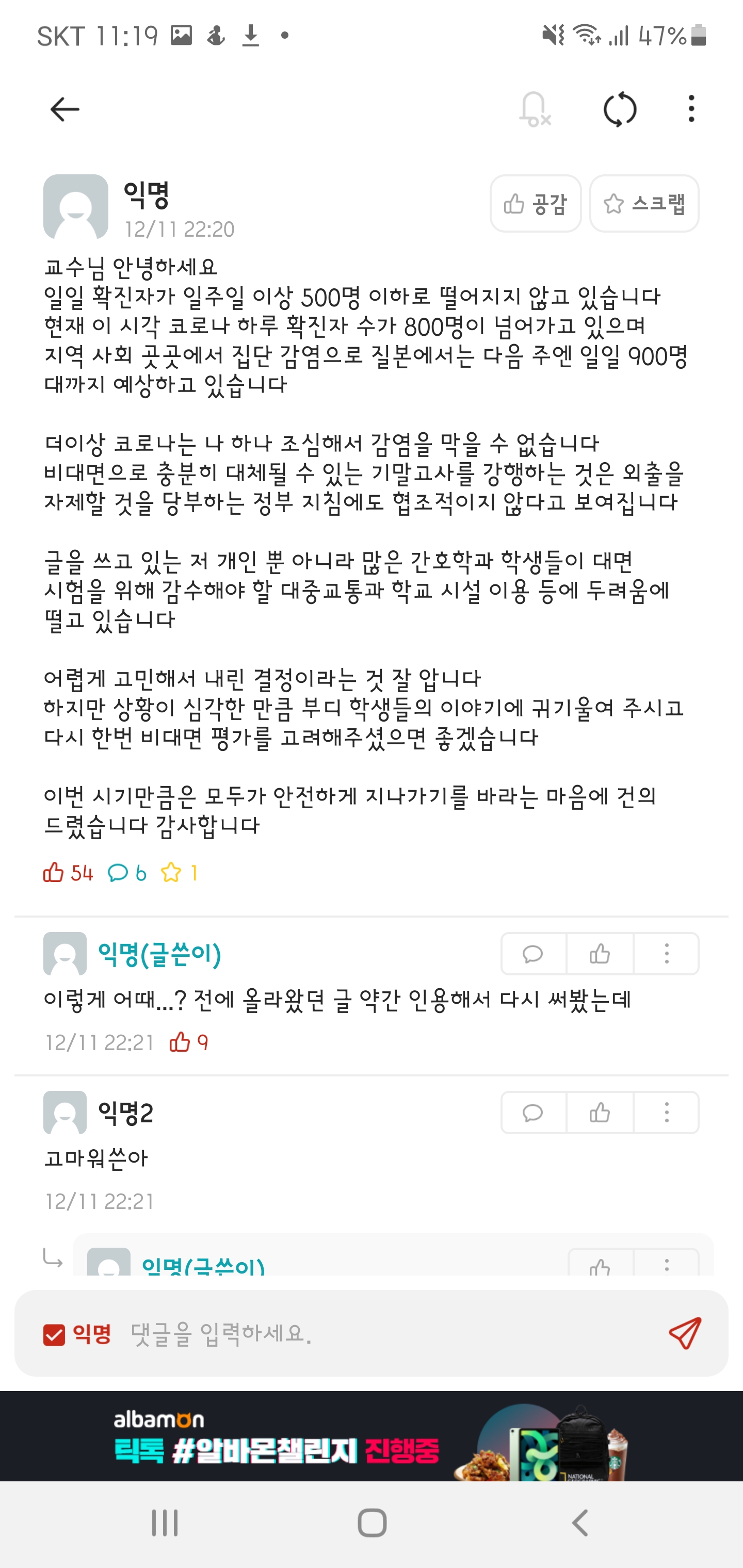Open the top overflow menu

[x=690, y=109]
